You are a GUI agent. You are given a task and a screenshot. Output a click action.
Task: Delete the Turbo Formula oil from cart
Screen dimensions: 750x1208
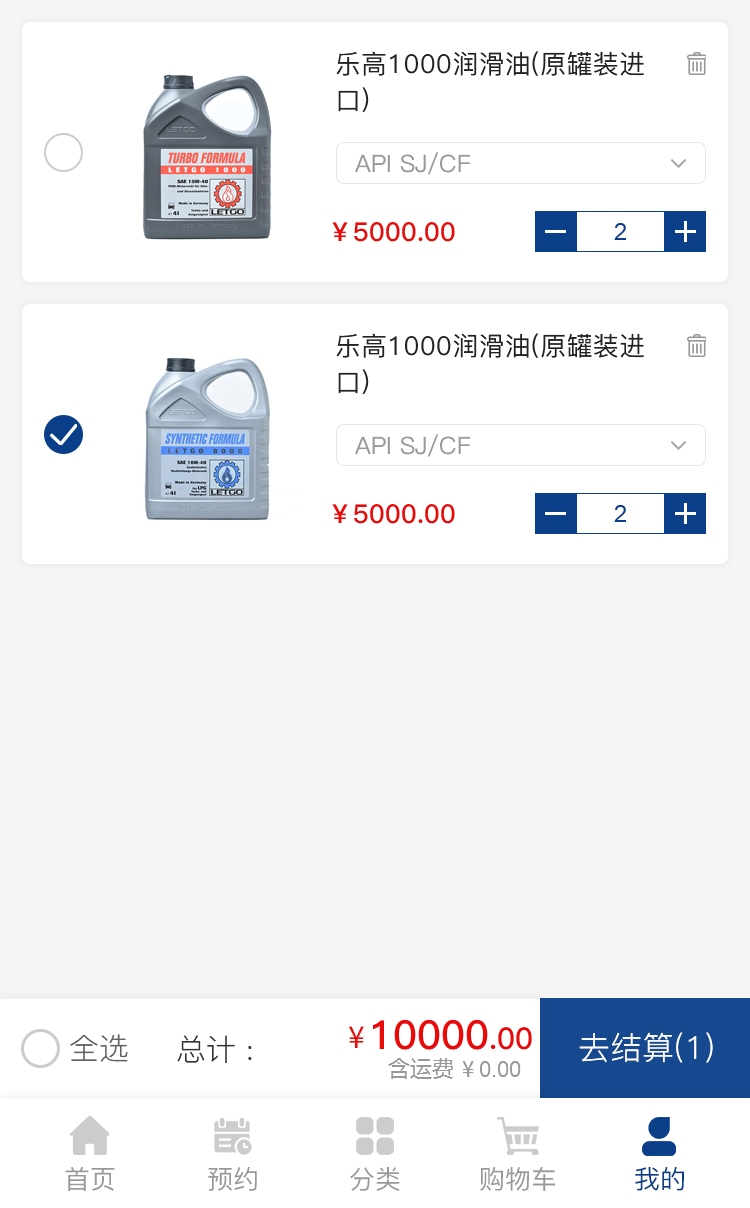(697, 64)
